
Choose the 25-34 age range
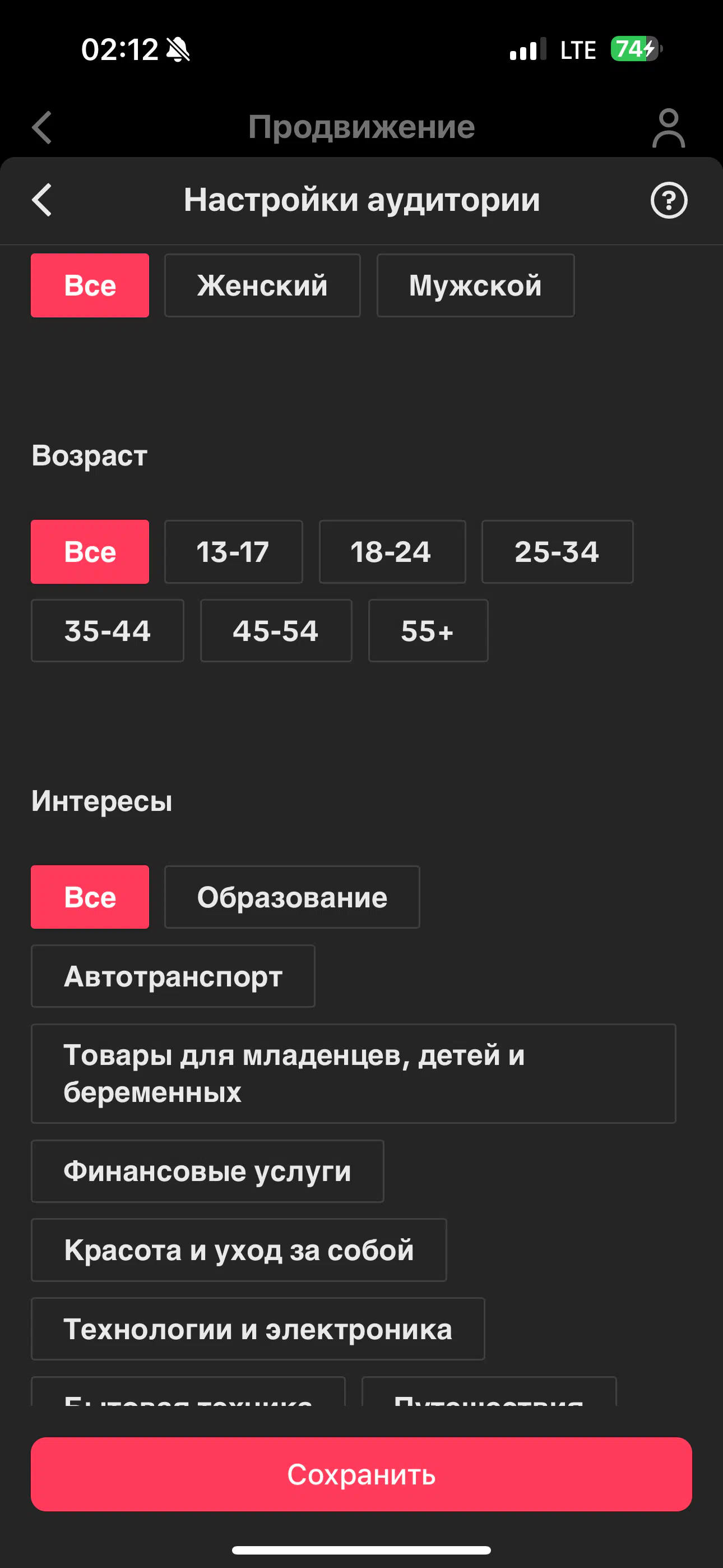tap(557, 552)
